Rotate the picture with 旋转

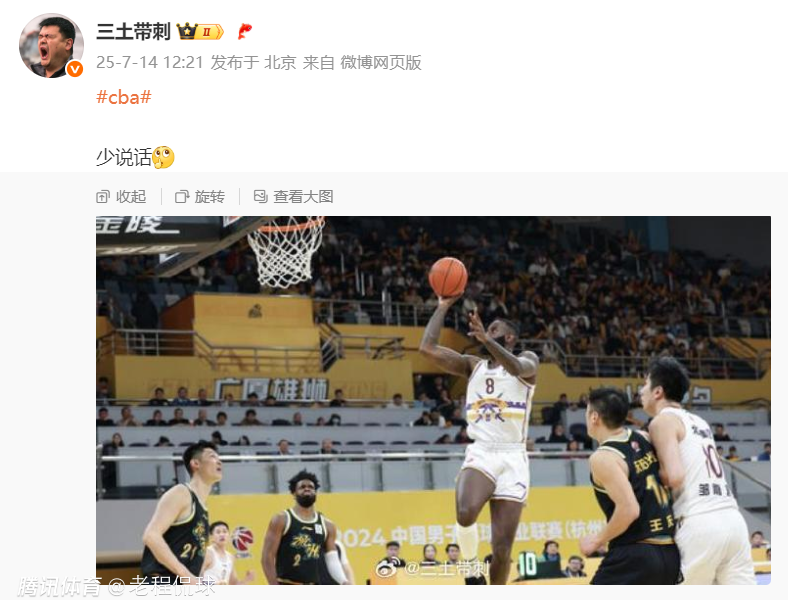(x=200, y=196)
